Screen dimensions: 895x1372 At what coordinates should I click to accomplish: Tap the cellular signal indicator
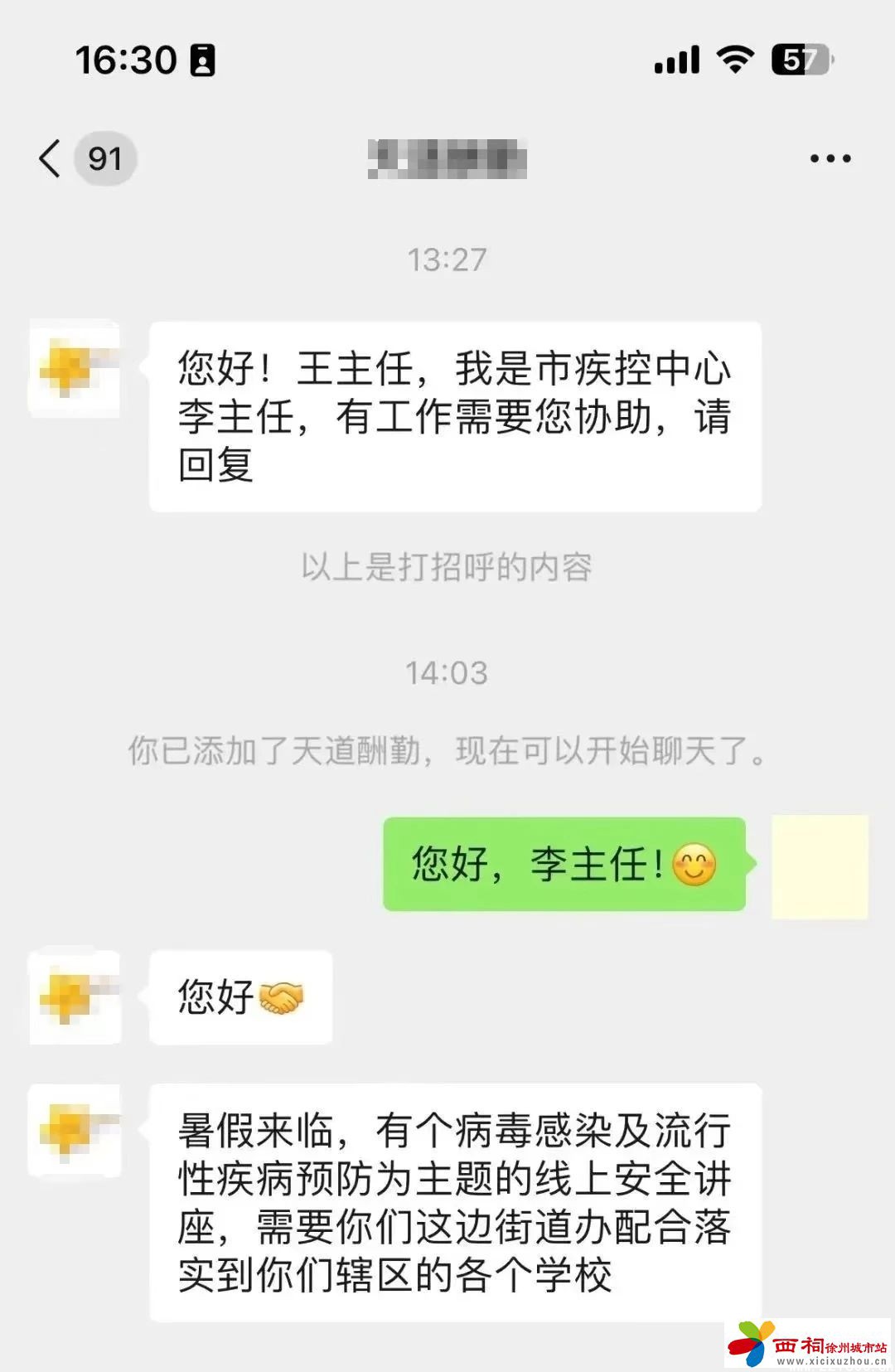coord(675,59)
